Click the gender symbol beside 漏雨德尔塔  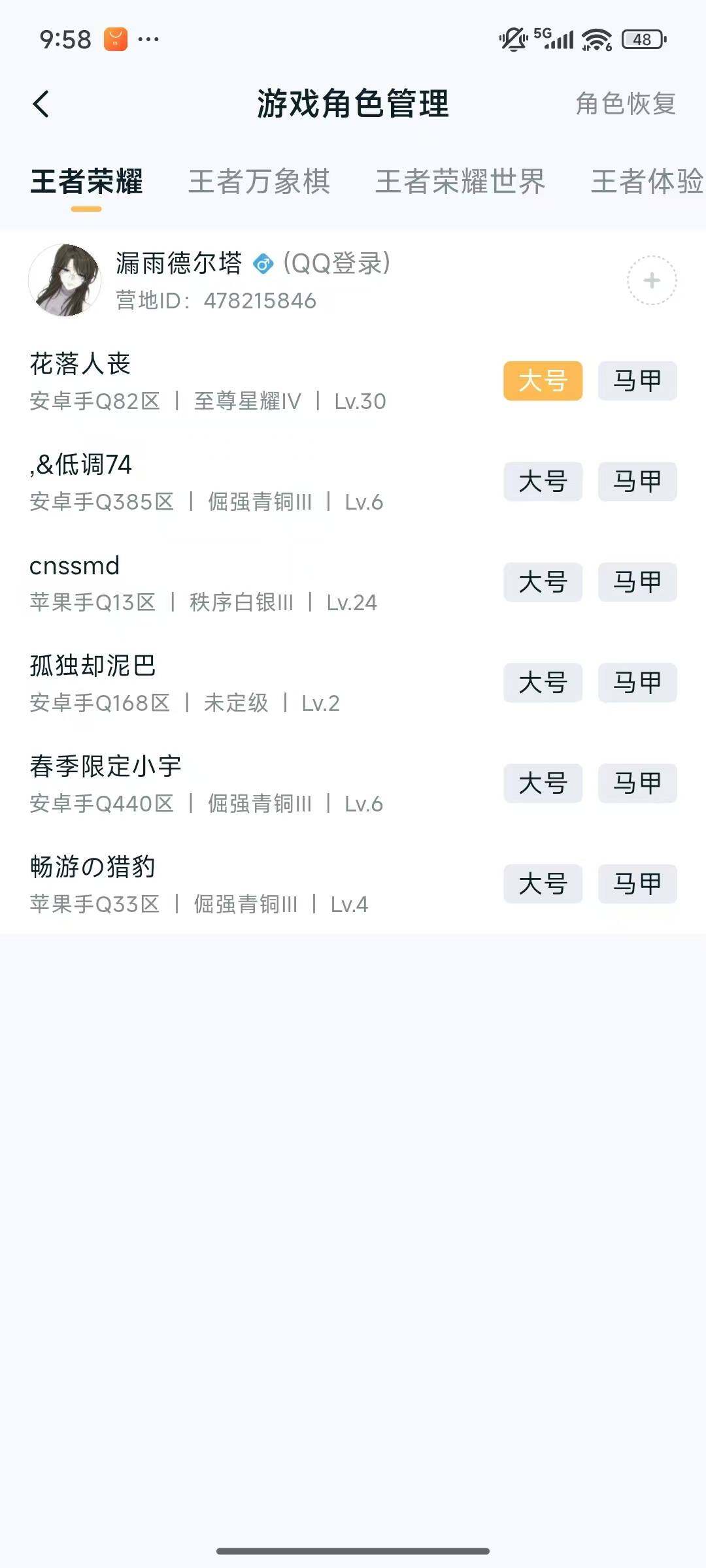tap(264, 263)
